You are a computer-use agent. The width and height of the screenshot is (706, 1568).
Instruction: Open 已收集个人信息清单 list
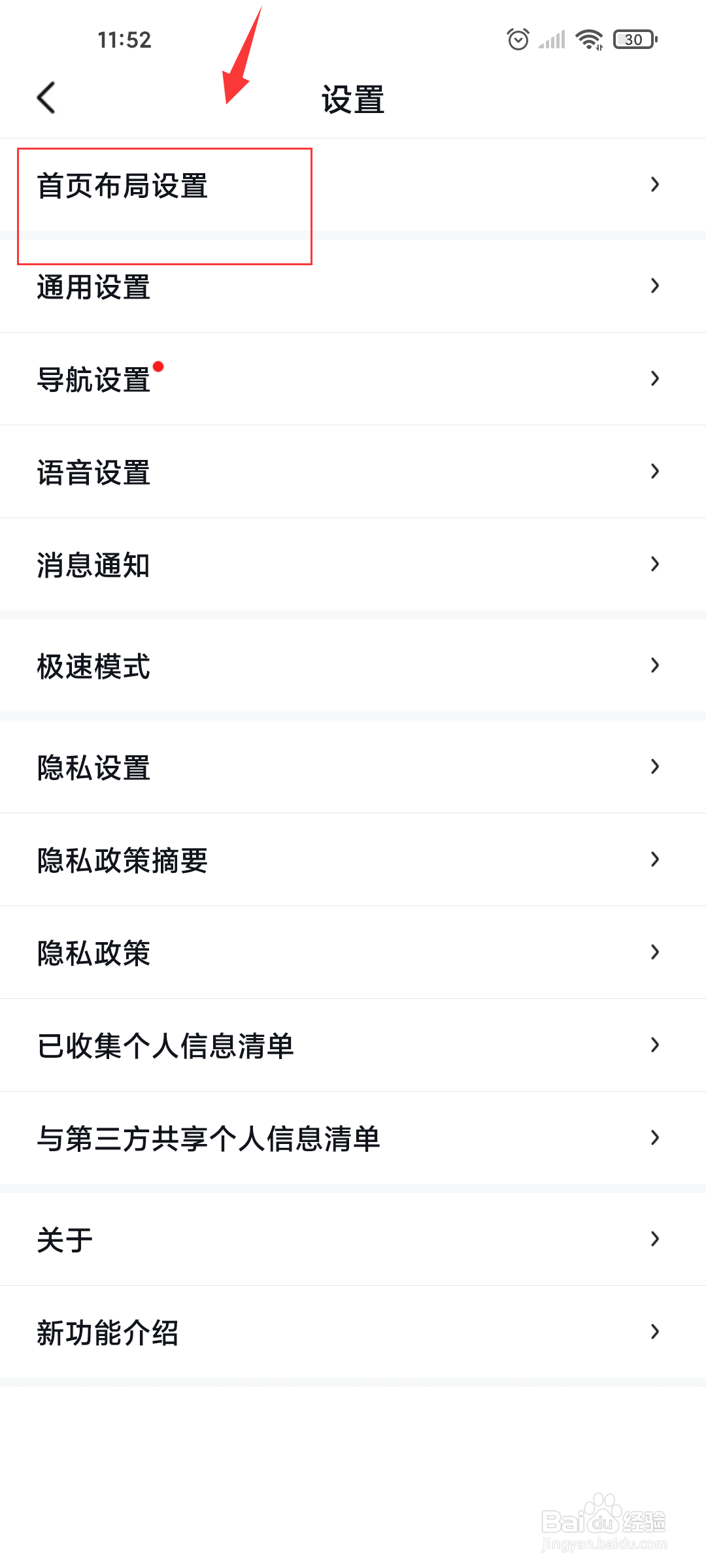165,1045
